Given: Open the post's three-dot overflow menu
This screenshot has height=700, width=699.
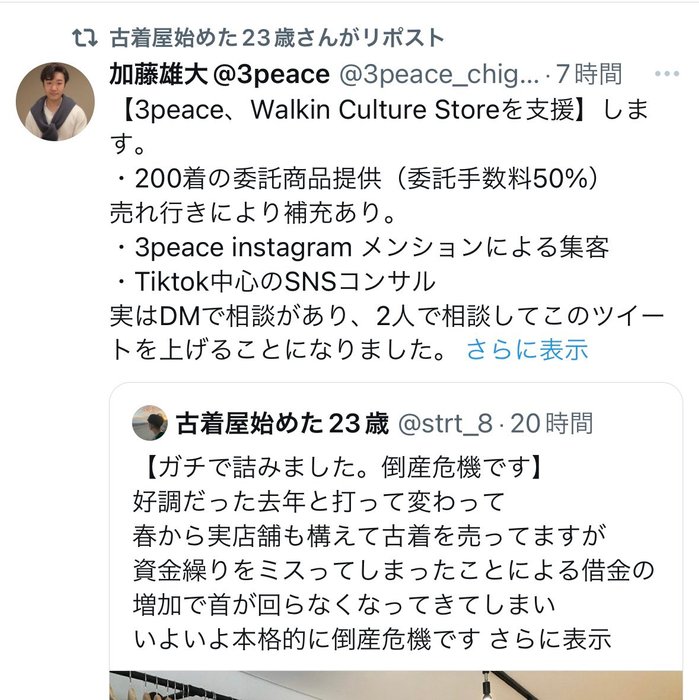Looking at the screenshot, I should pos(667,74).
